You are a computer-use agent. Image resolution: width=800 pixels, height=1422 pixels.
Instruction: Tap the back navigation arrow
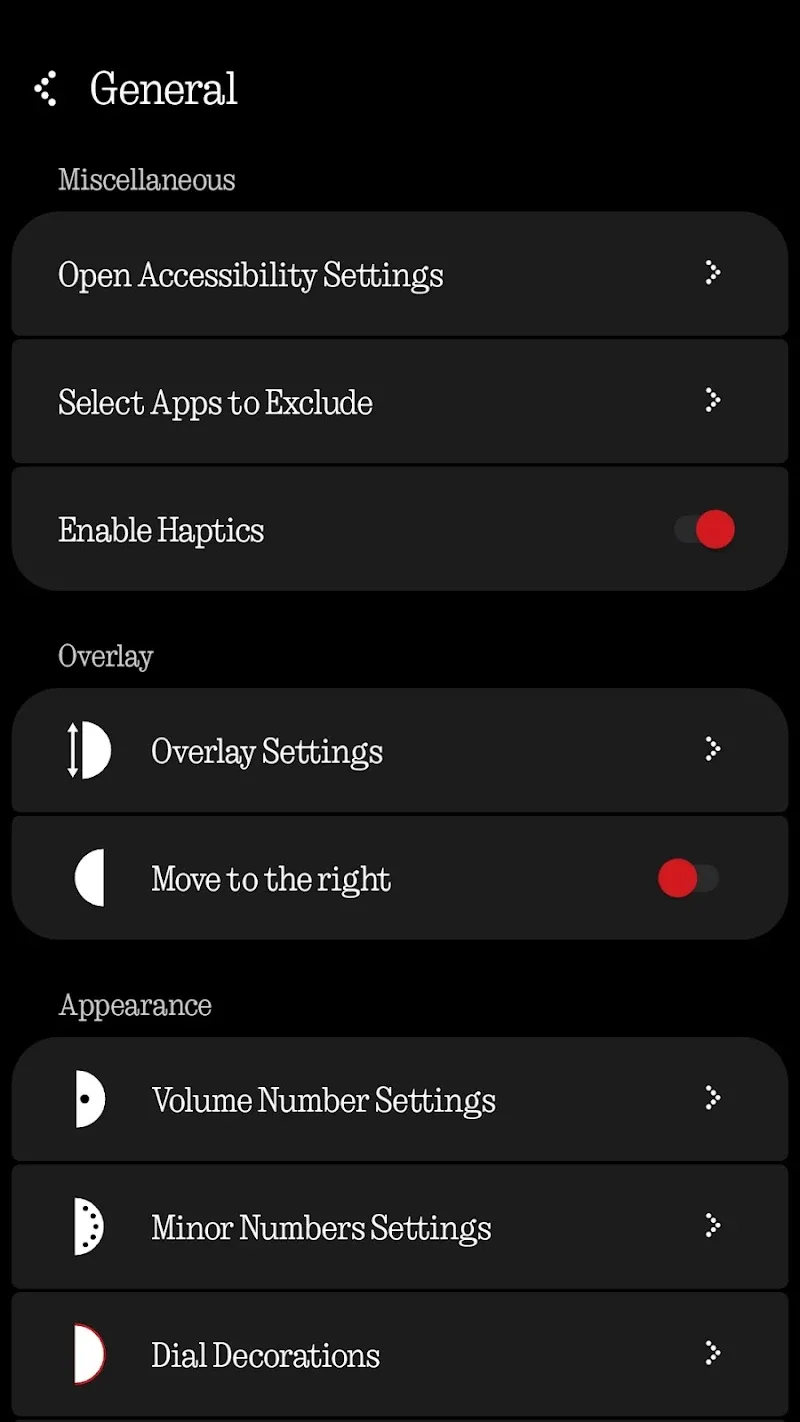click(x=45, y=88)
